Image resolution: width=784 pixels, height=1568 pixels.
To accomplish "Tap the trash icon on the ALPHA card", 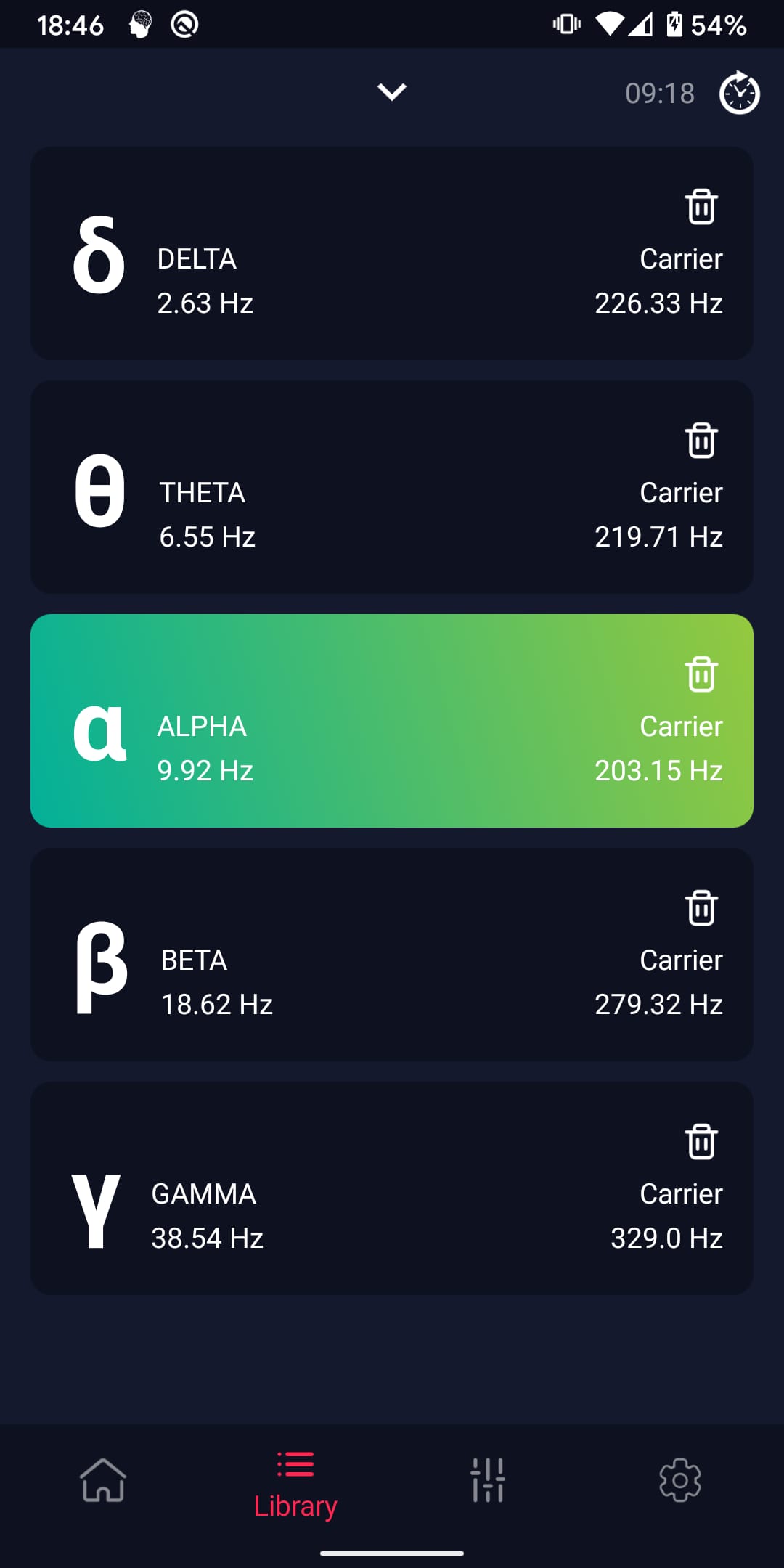I will [700, 673].
